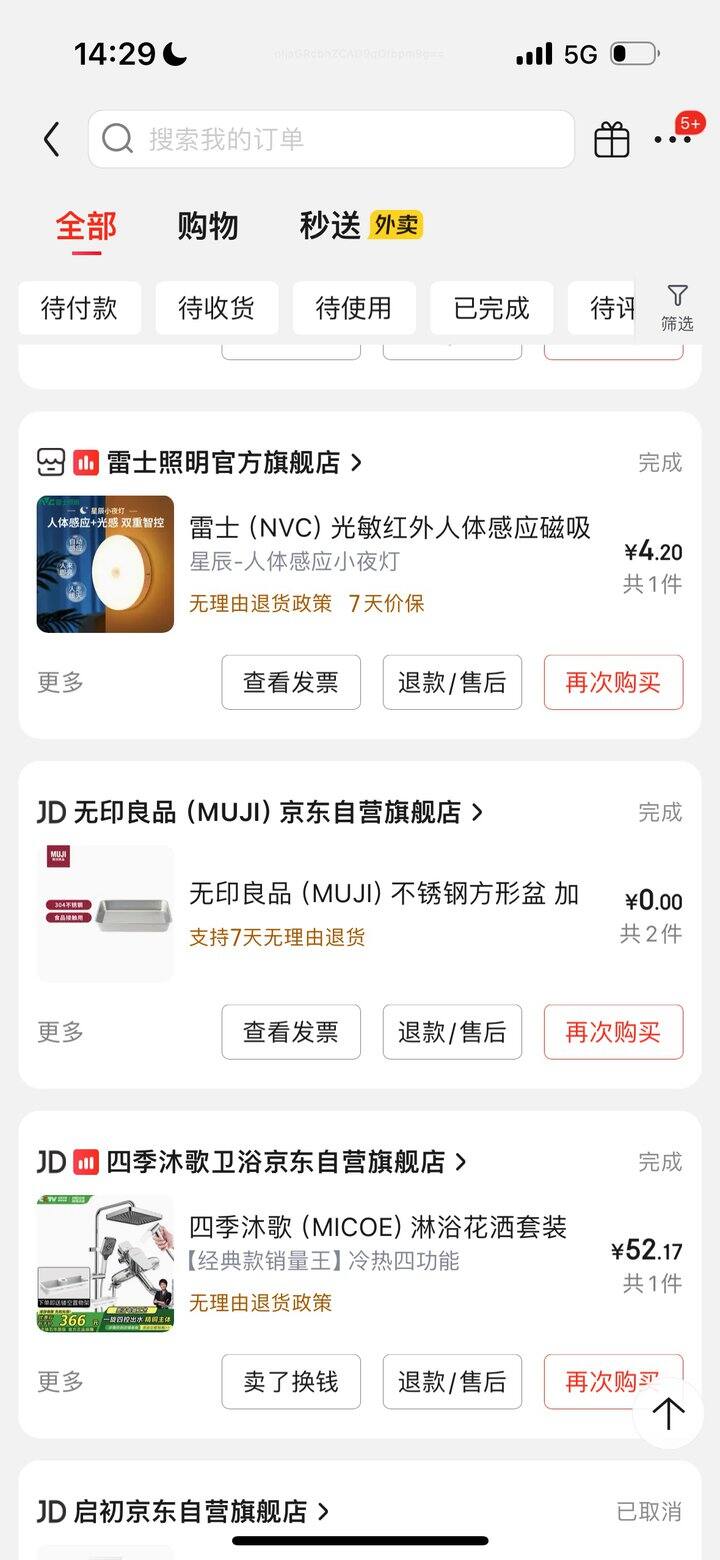Open the gift box icon
This screenshot has width=720, height=1560.
click(x=612, y=139)
